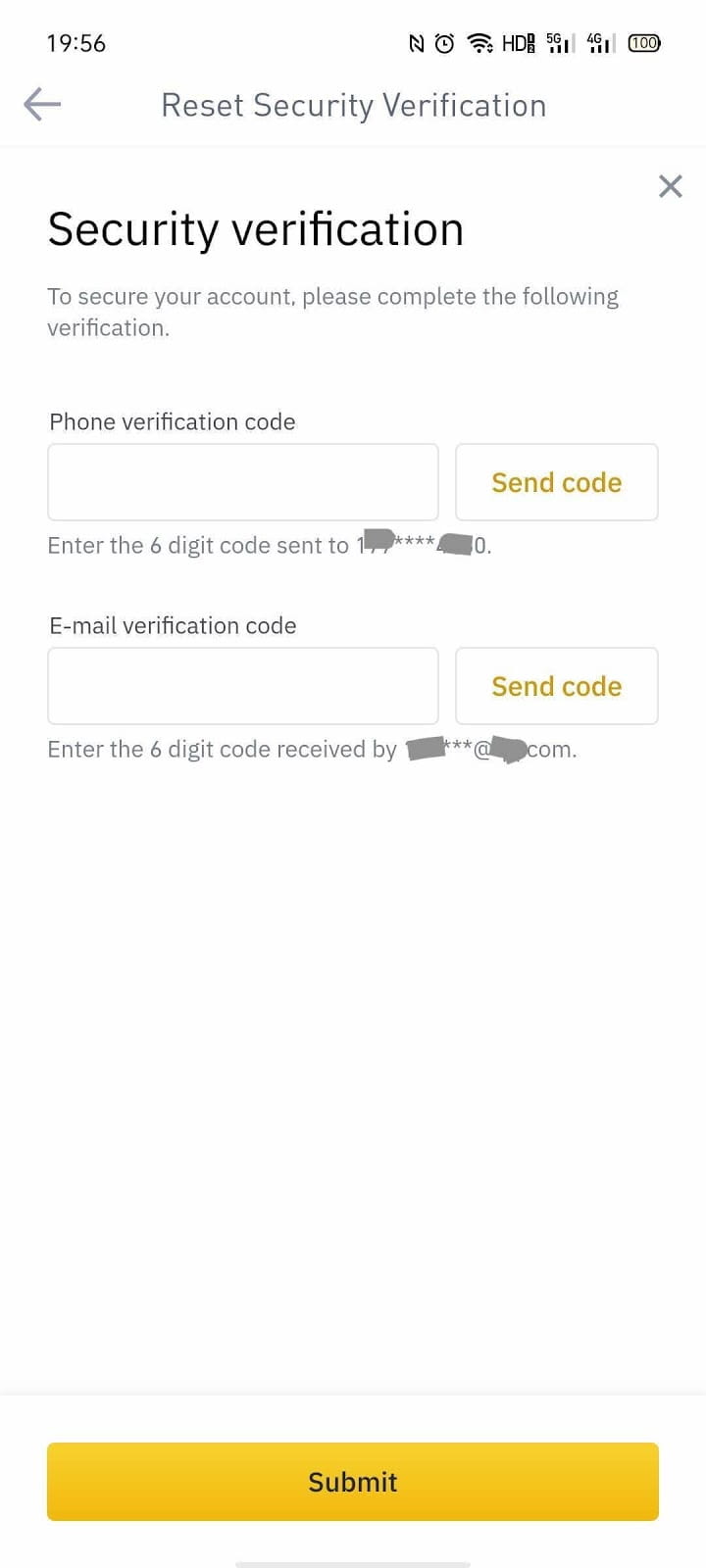
Task: Submit the security verification
Action: (x=353, y=1482)
